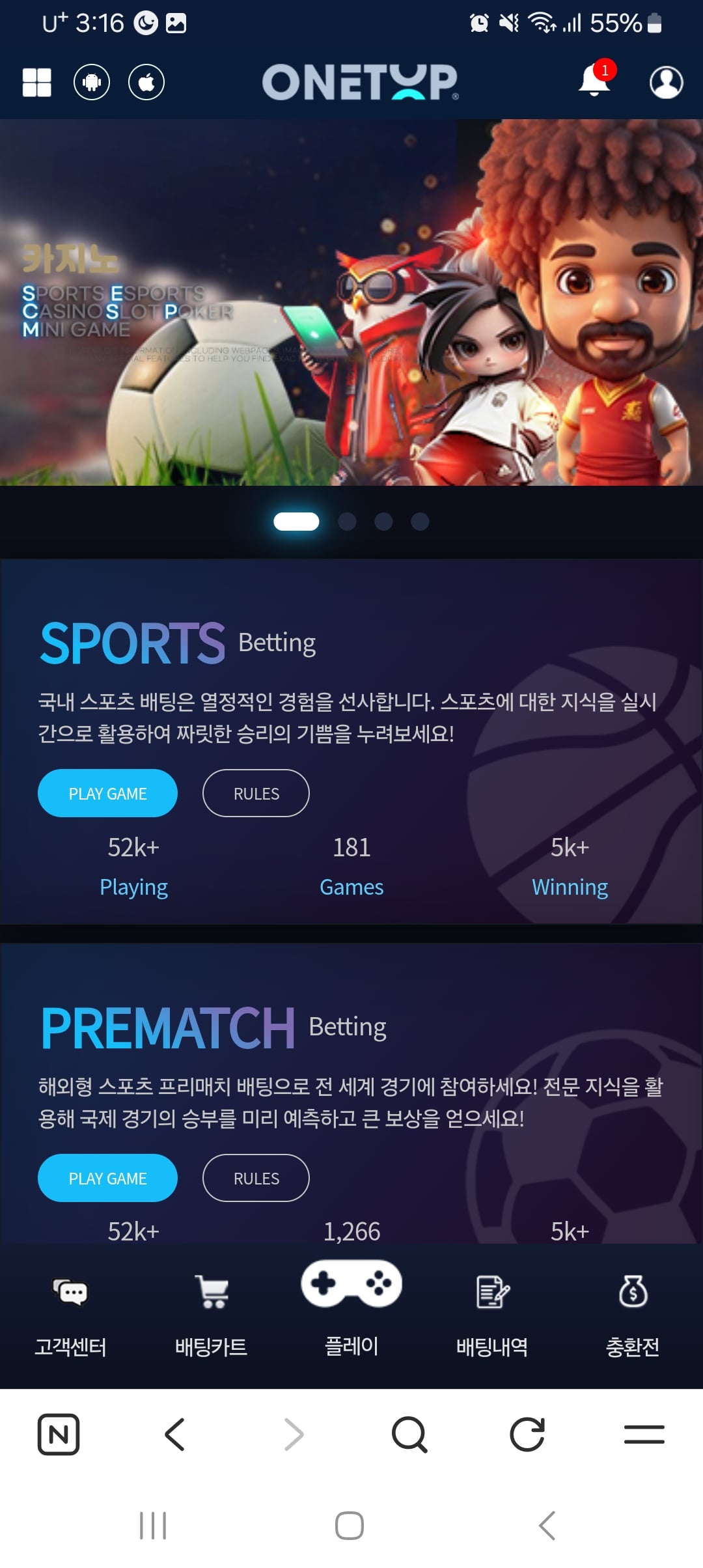Image resolution: width=703 pixels, height=1568 pixels.
Task: Tap the Apple download icon
Action: (146, 83)
